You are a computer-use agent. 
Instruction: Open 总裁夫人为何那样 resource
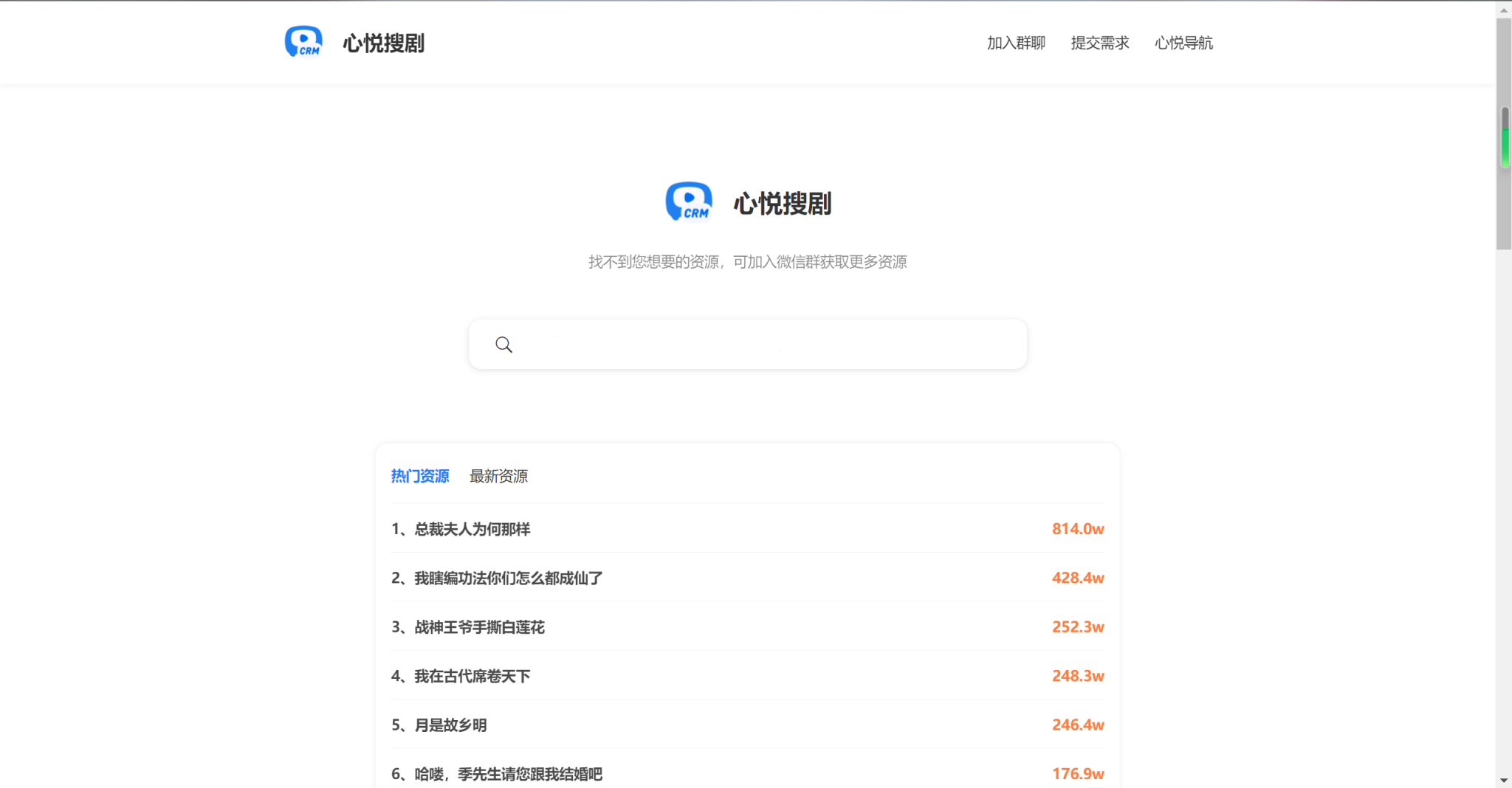[x=472, y=529]
